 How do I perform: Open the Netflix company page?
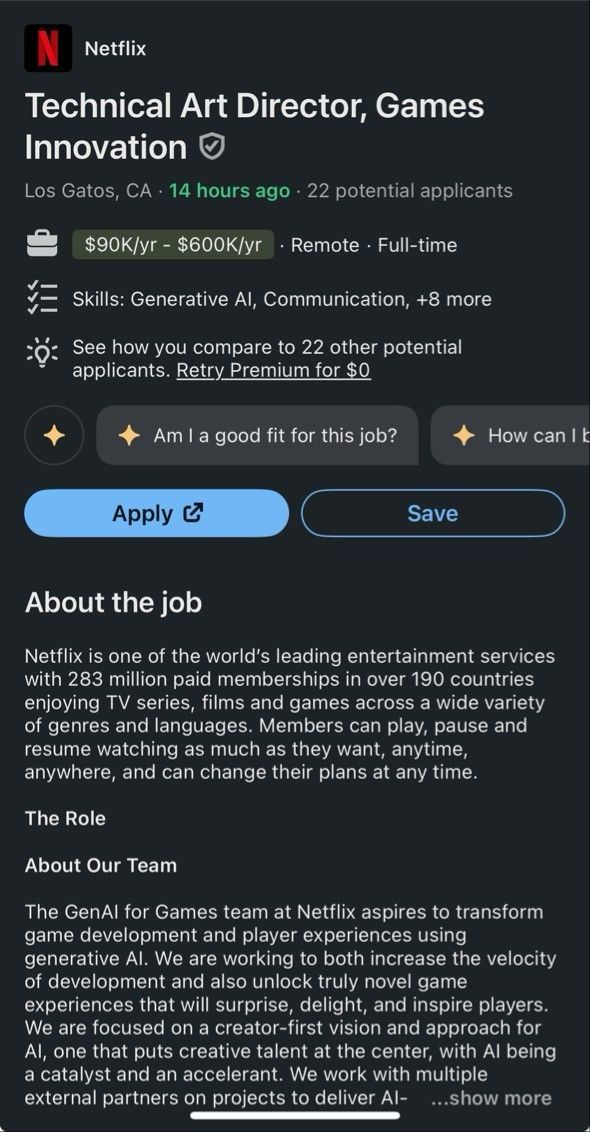(115, 48)
